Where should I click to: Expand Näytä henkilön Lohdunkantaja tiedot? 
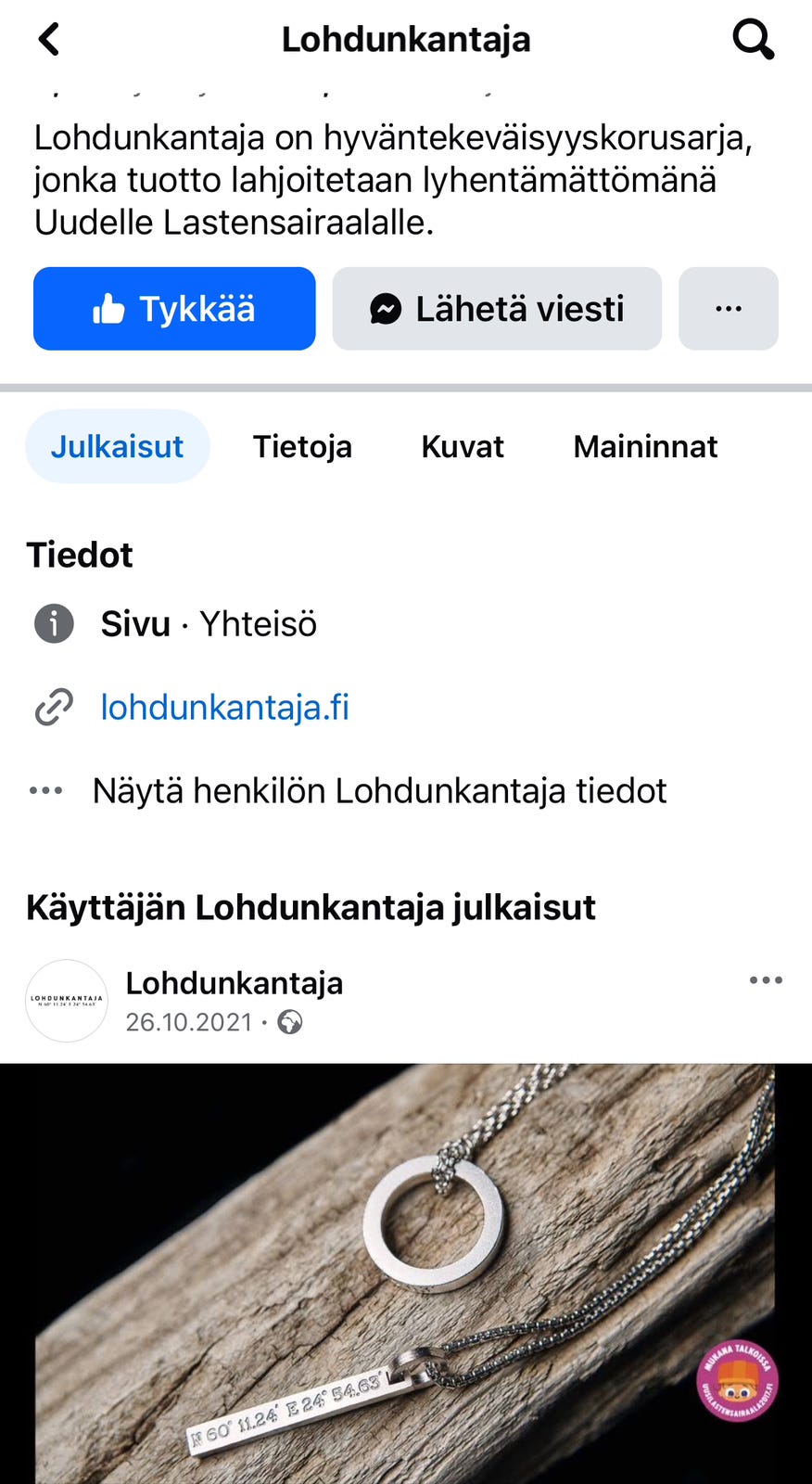378,790
